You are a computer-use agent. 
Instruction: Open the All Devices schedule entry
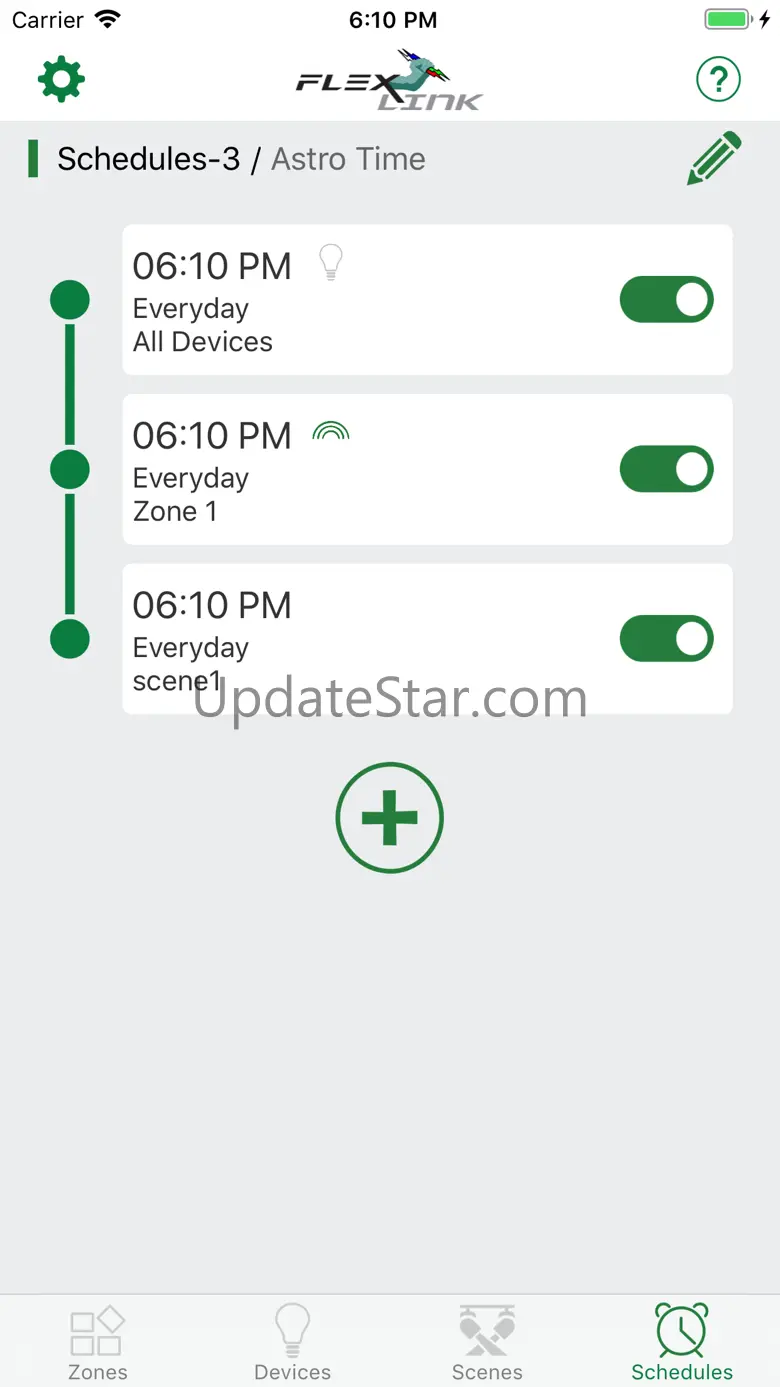(x=427, y=300)
